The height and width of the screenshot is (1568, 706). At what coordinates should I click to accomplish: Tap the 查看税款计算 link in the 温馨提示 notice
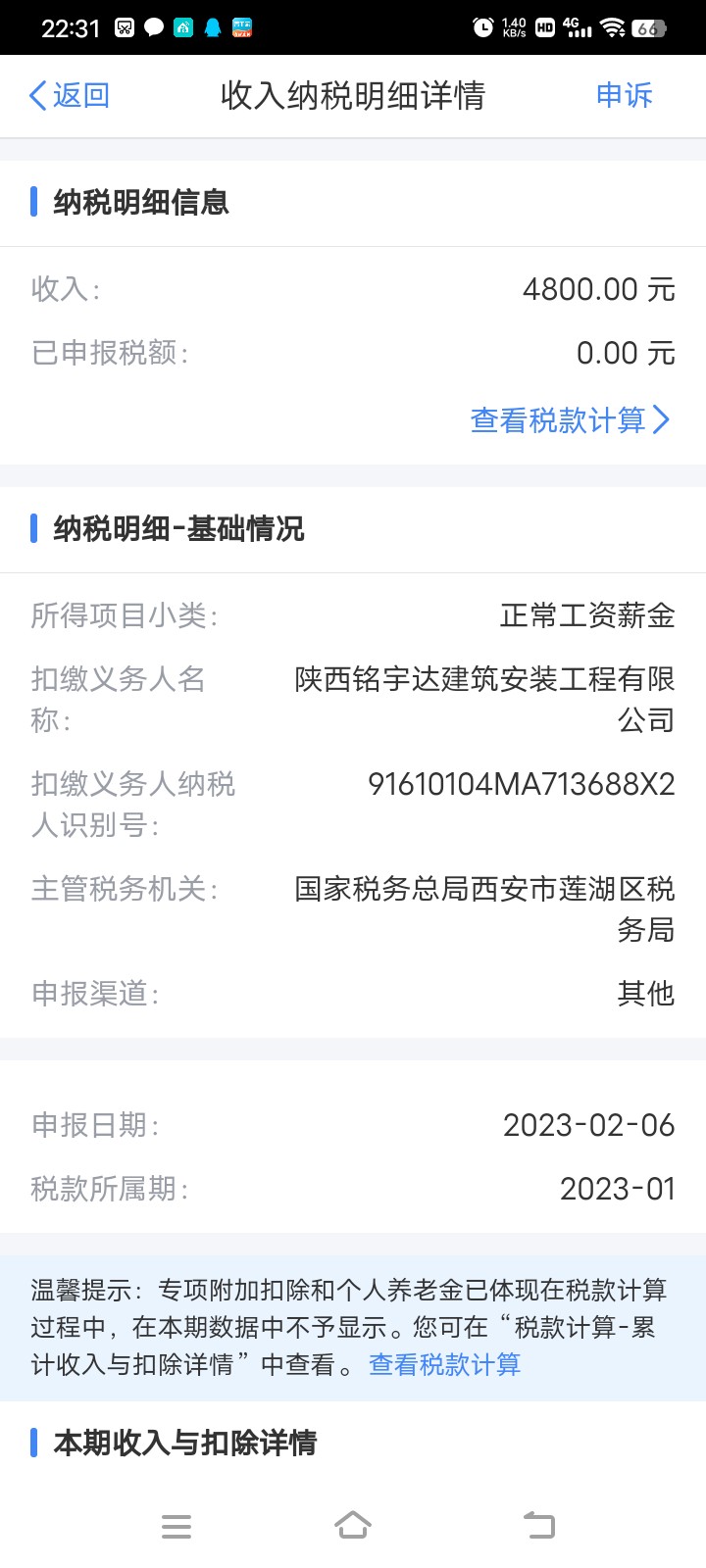click(444, 1364)
